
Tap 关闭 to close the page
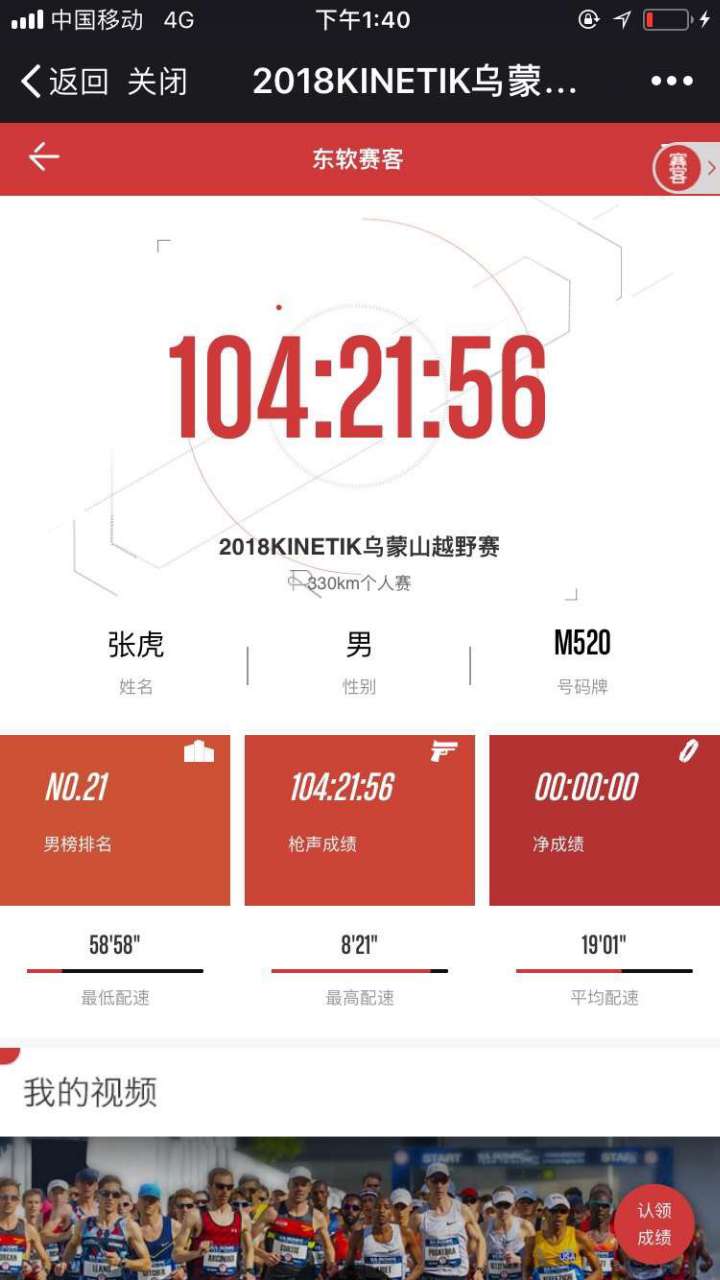pyautogui.click(x=157, y=81)
